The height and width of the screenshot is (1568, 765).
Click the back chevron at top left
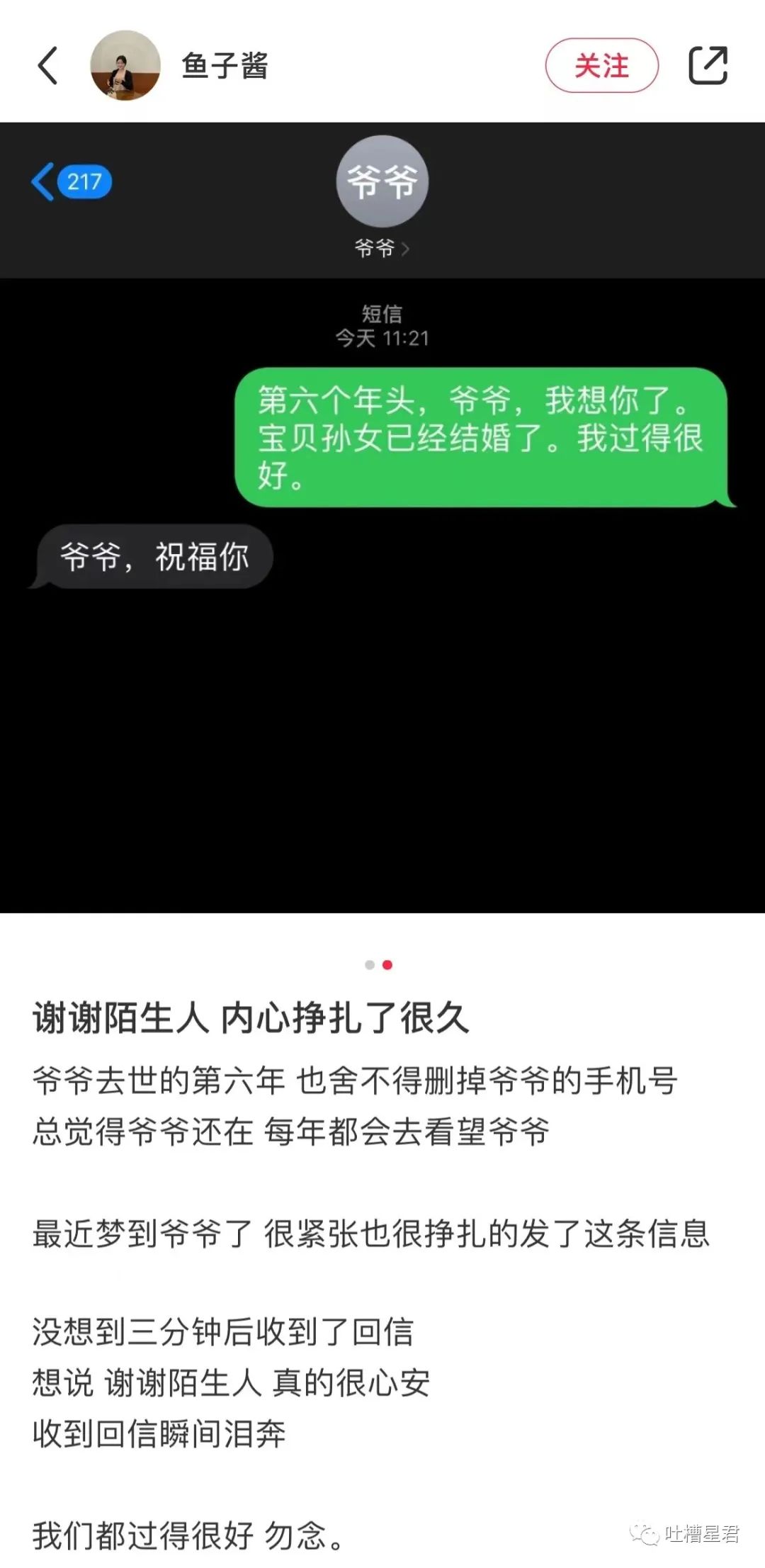(x=47, y=64)
